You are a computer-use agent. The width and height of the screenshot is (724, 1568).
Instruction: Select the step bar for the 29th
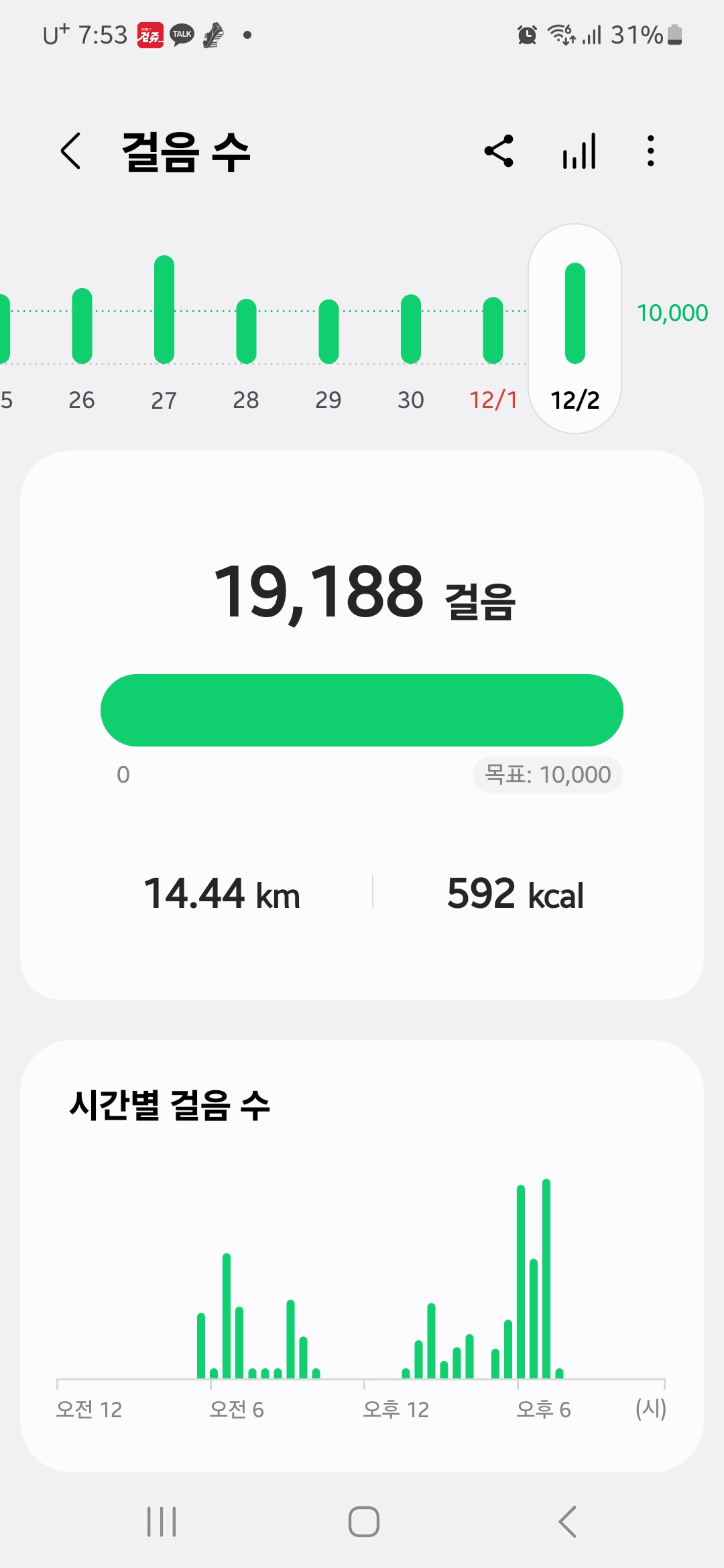328,332
